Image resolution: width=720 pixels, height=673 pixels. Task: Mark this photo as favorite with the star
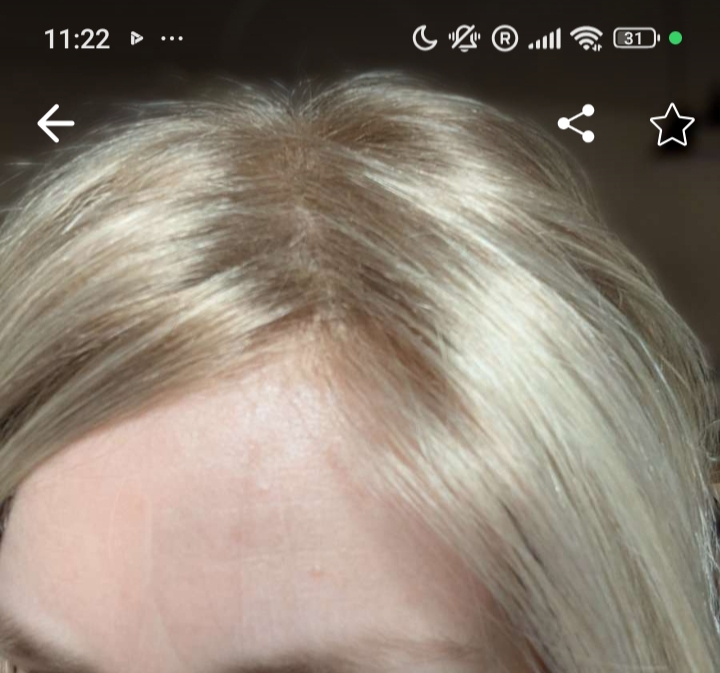672,124
